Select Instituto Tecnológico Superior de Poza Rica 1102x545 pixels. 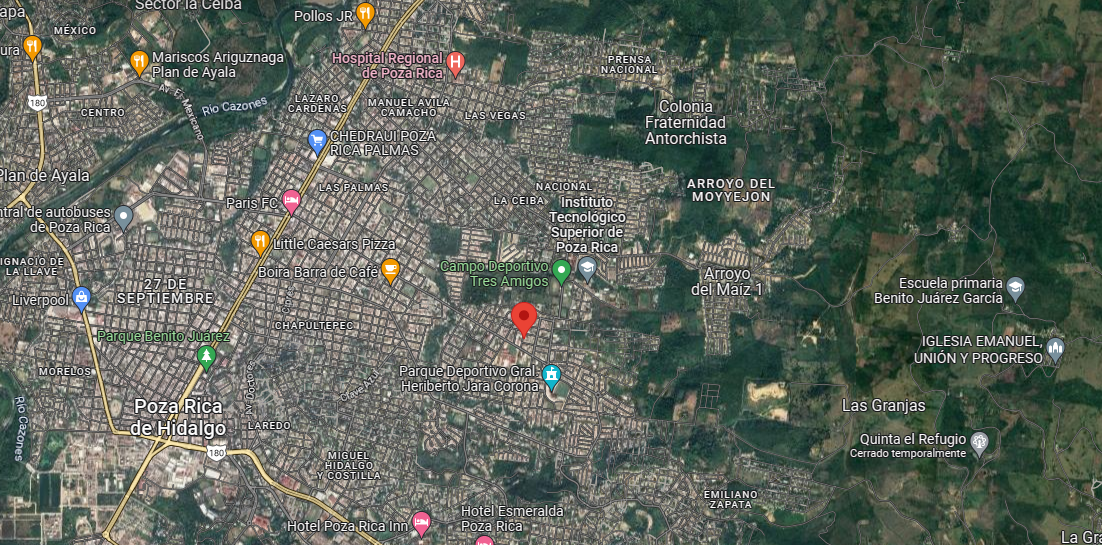point(587,267)
